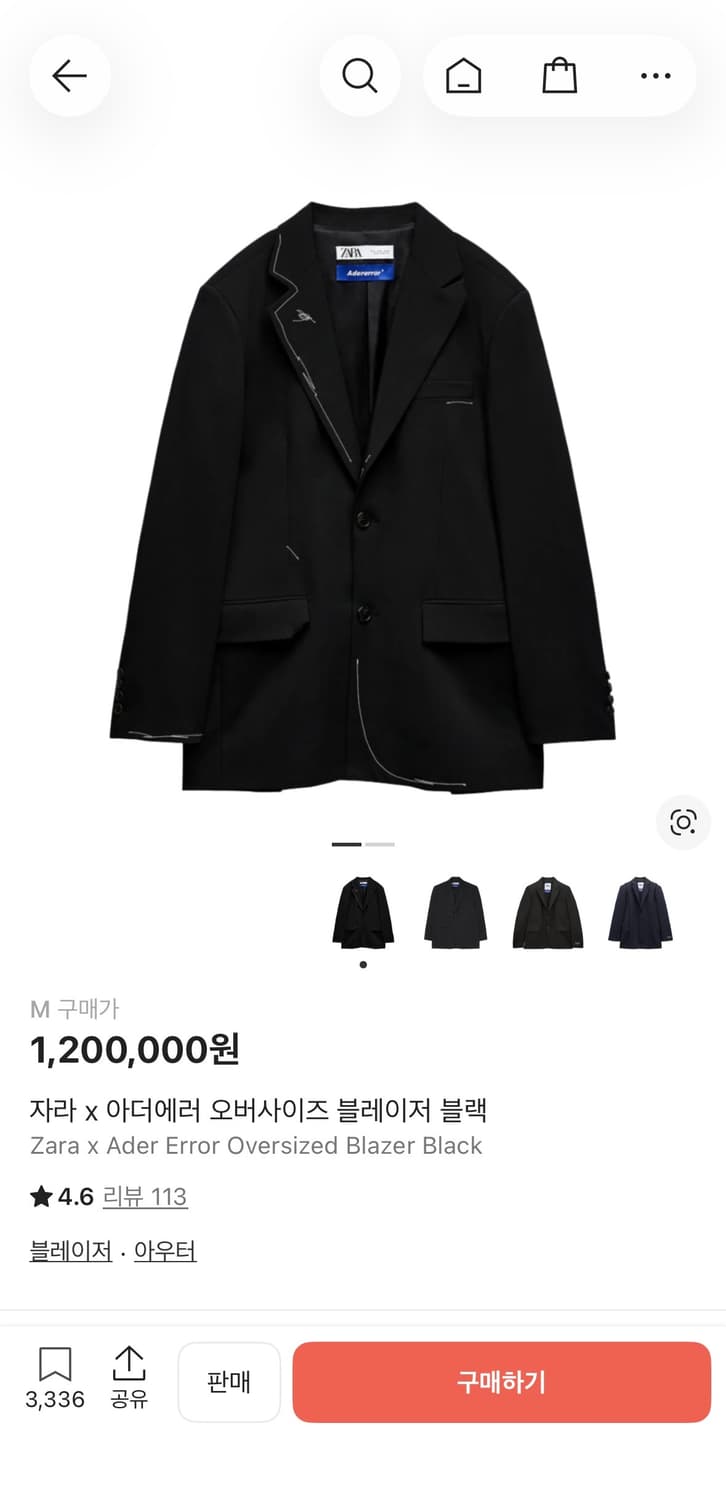Tap the selection dot under the thumbnails
Screen dimensions: 726x1500
pos(362,963)
